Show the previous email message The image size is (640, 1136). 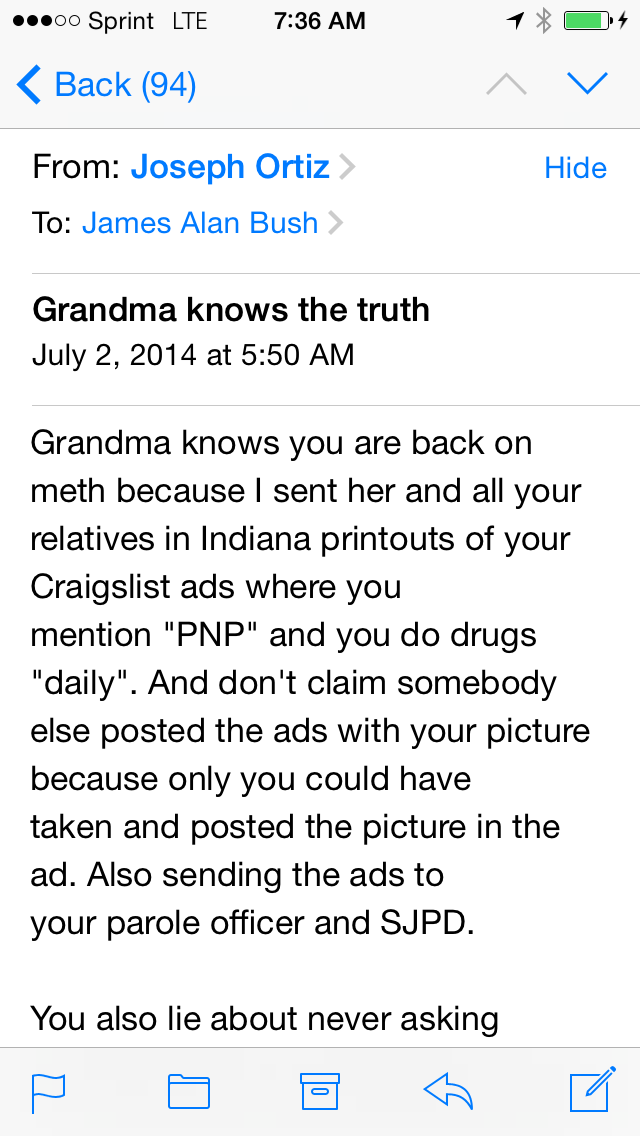point(506,86)
